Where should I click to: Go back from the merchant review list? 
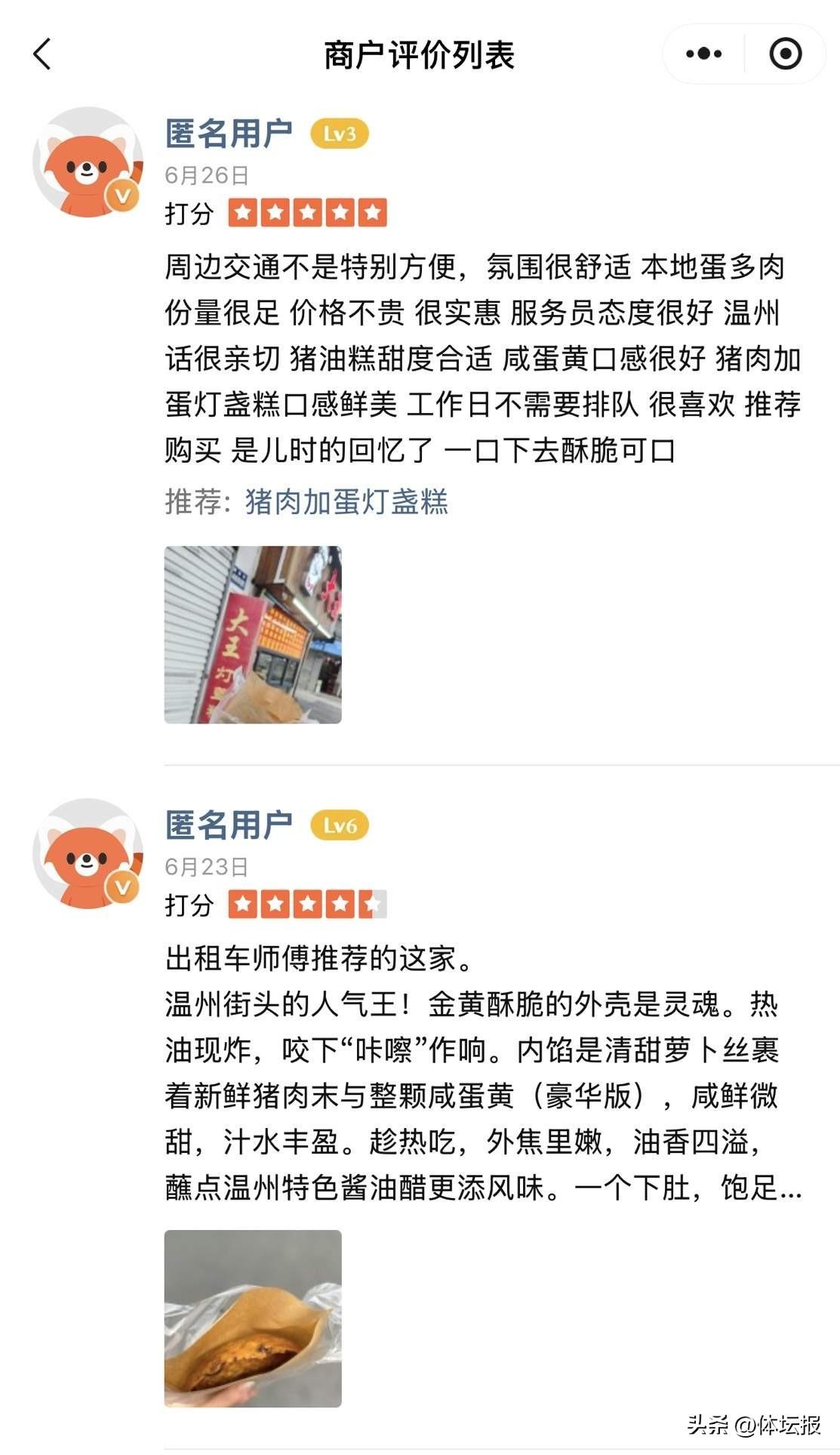click(x=43, y=54)
